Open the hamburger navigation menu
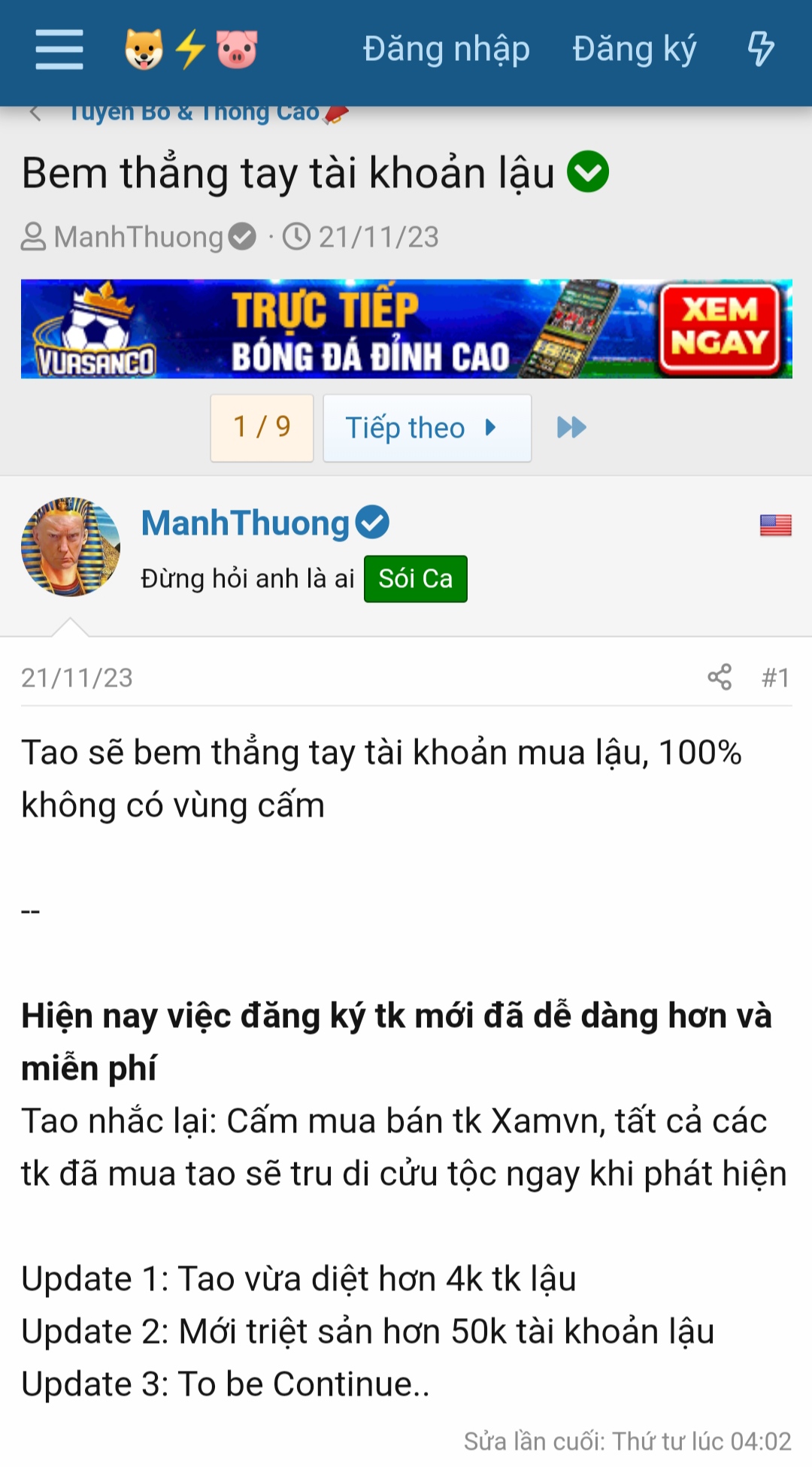 (59, 50)
